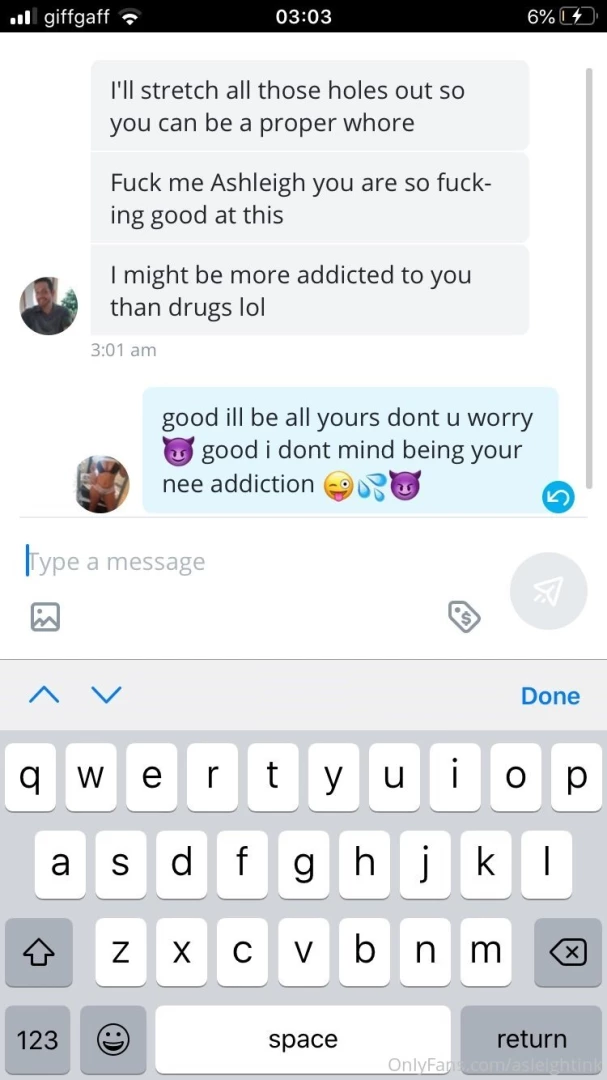Jump to next field with down arrow
The width and height of the screenshot is (607, 1080).
tap(107, 695)
